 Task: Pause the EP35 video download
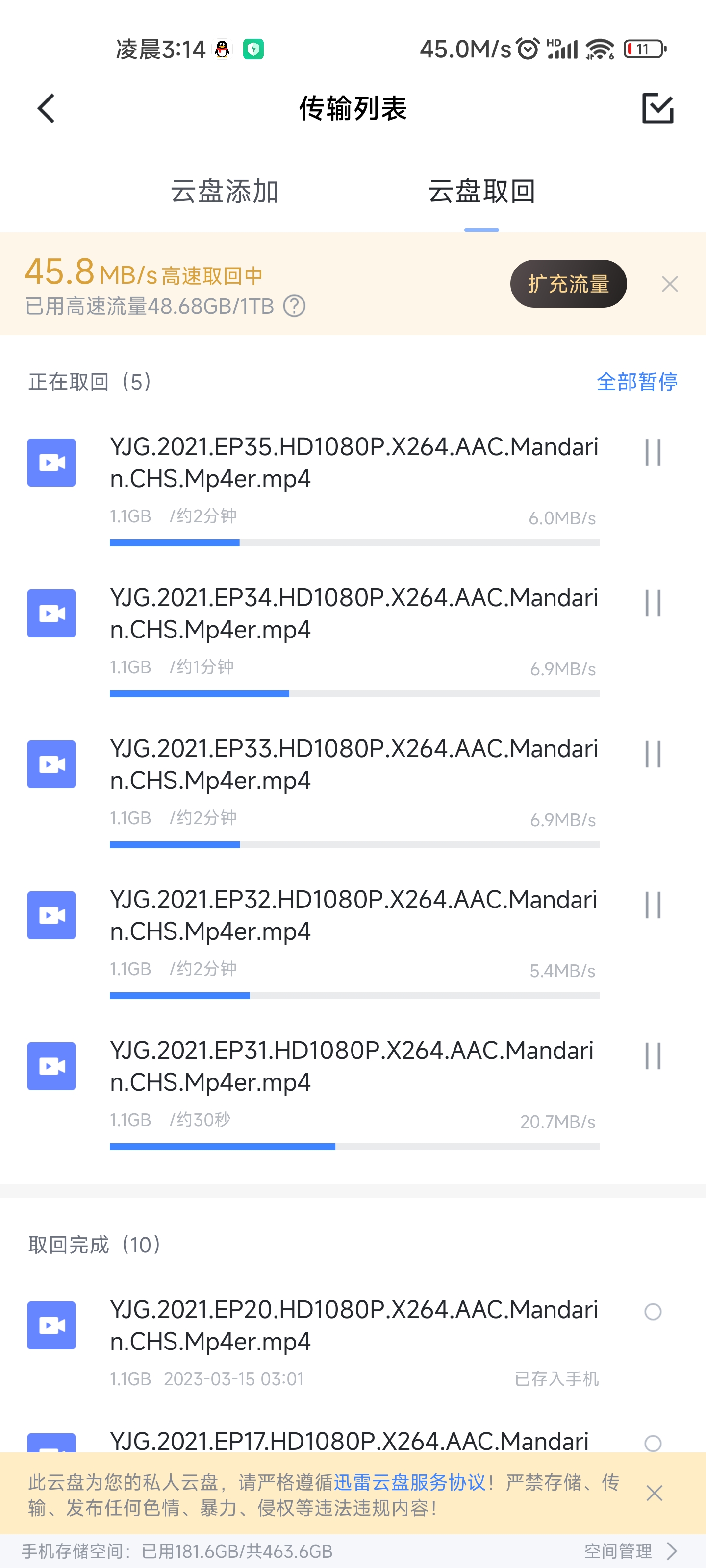click(x=653, y=453)
